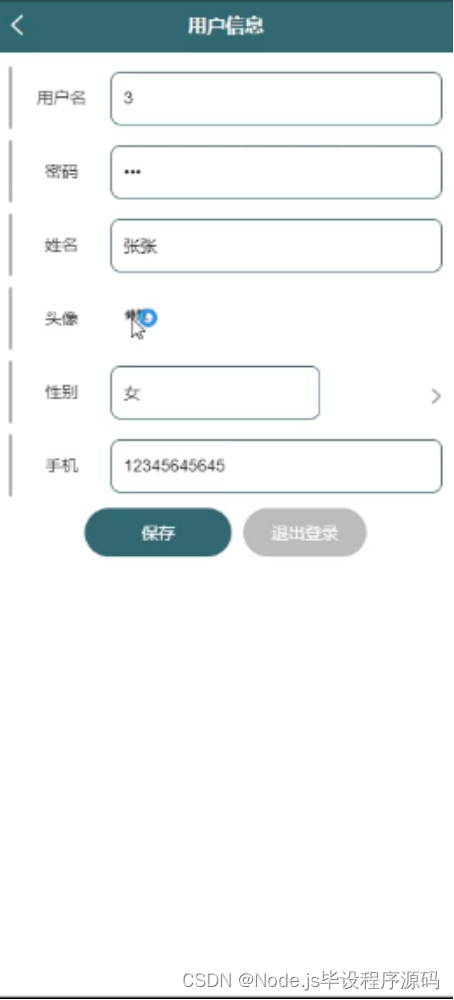Focus the 密码 password field
The height and width of the screenshot is (1000, 454).
(276, 172)
